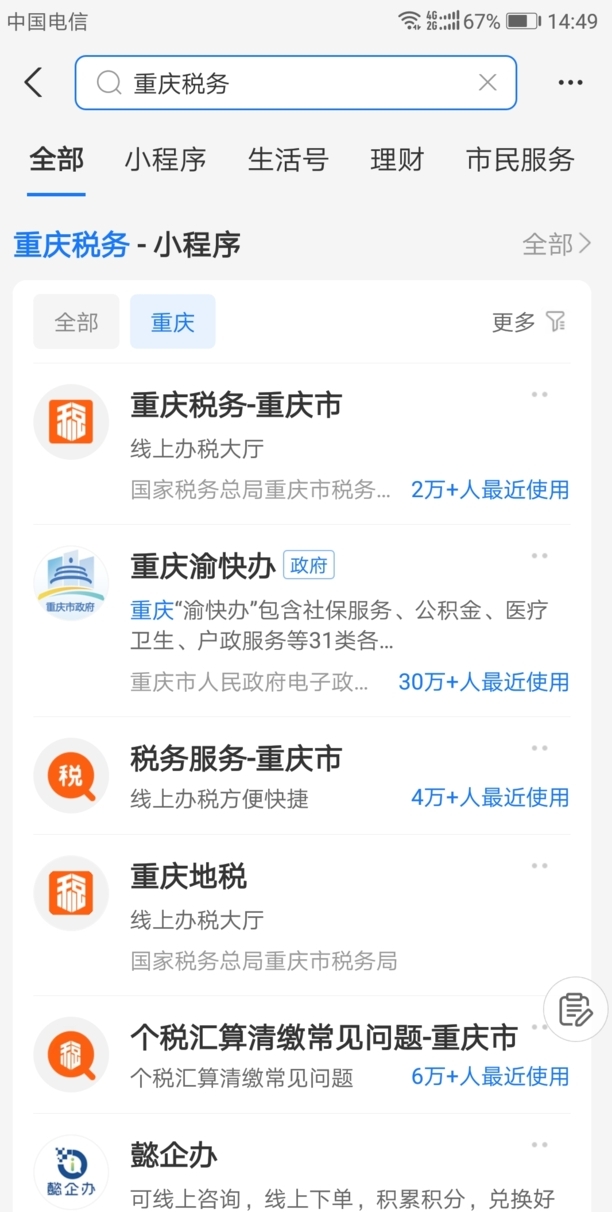612x1212 pixels.
Task: Switch to the 市民服务 tab
Action: (x=520, y=159)
